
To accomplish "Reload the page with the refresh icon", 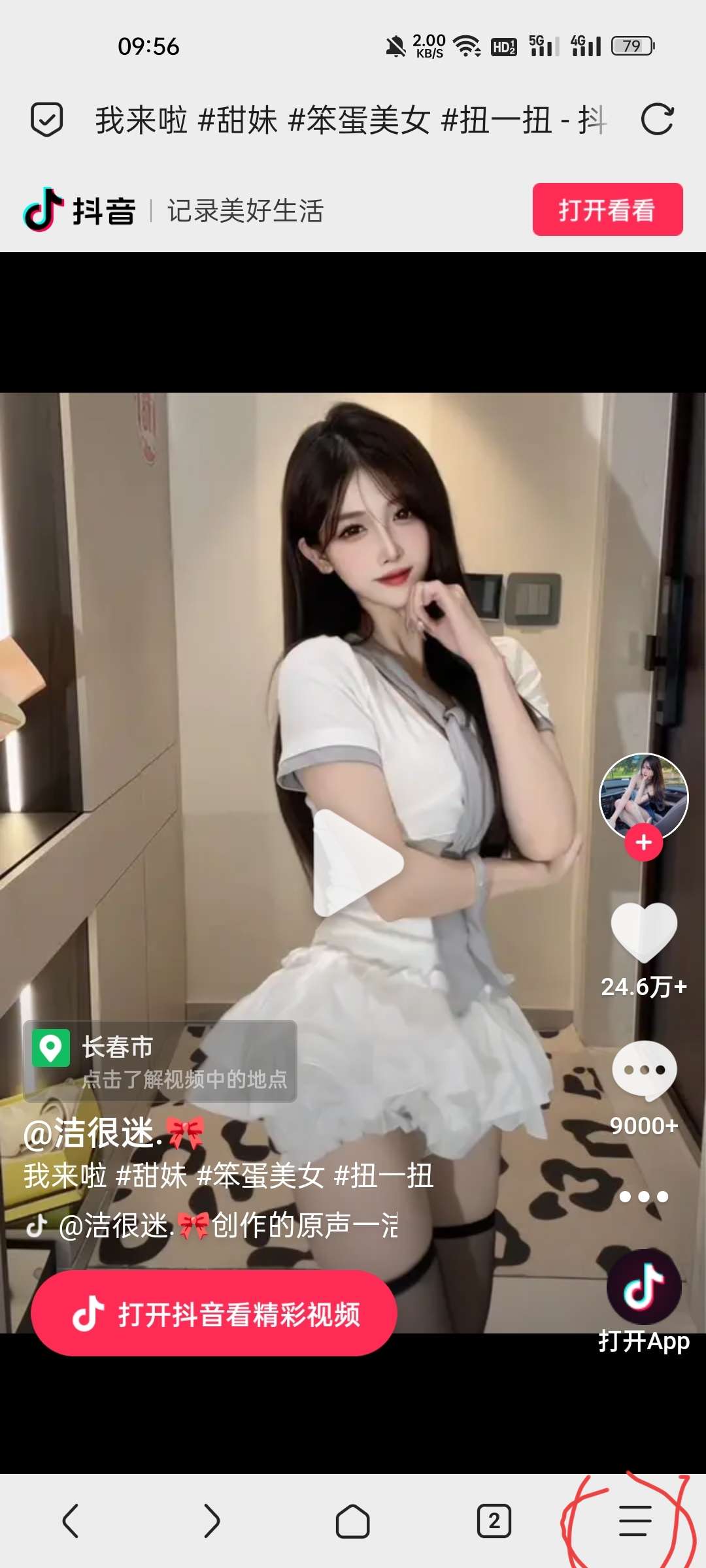I will (x=657, y=120).
